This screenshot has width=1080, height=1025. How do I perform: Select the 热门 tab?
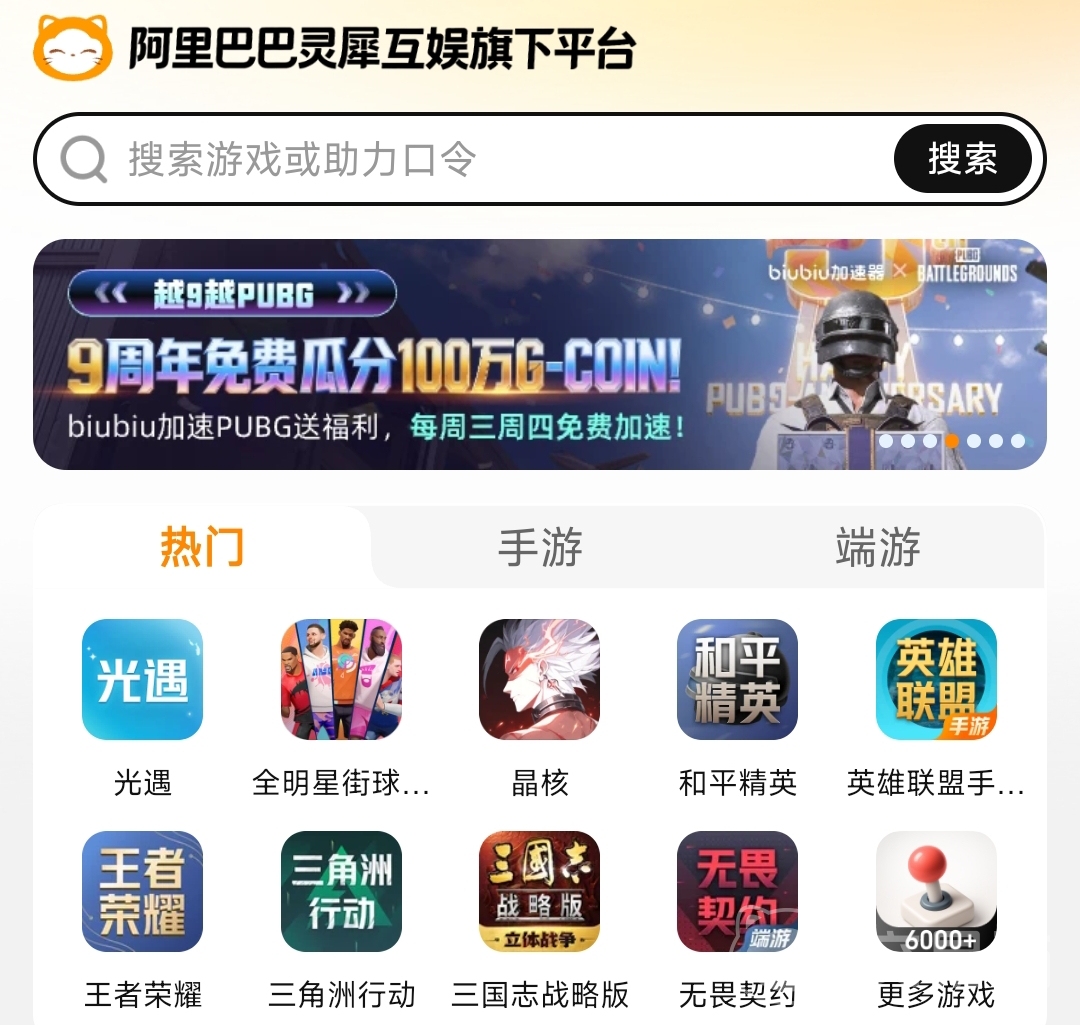pyautogui.click(x=202, y=548)
